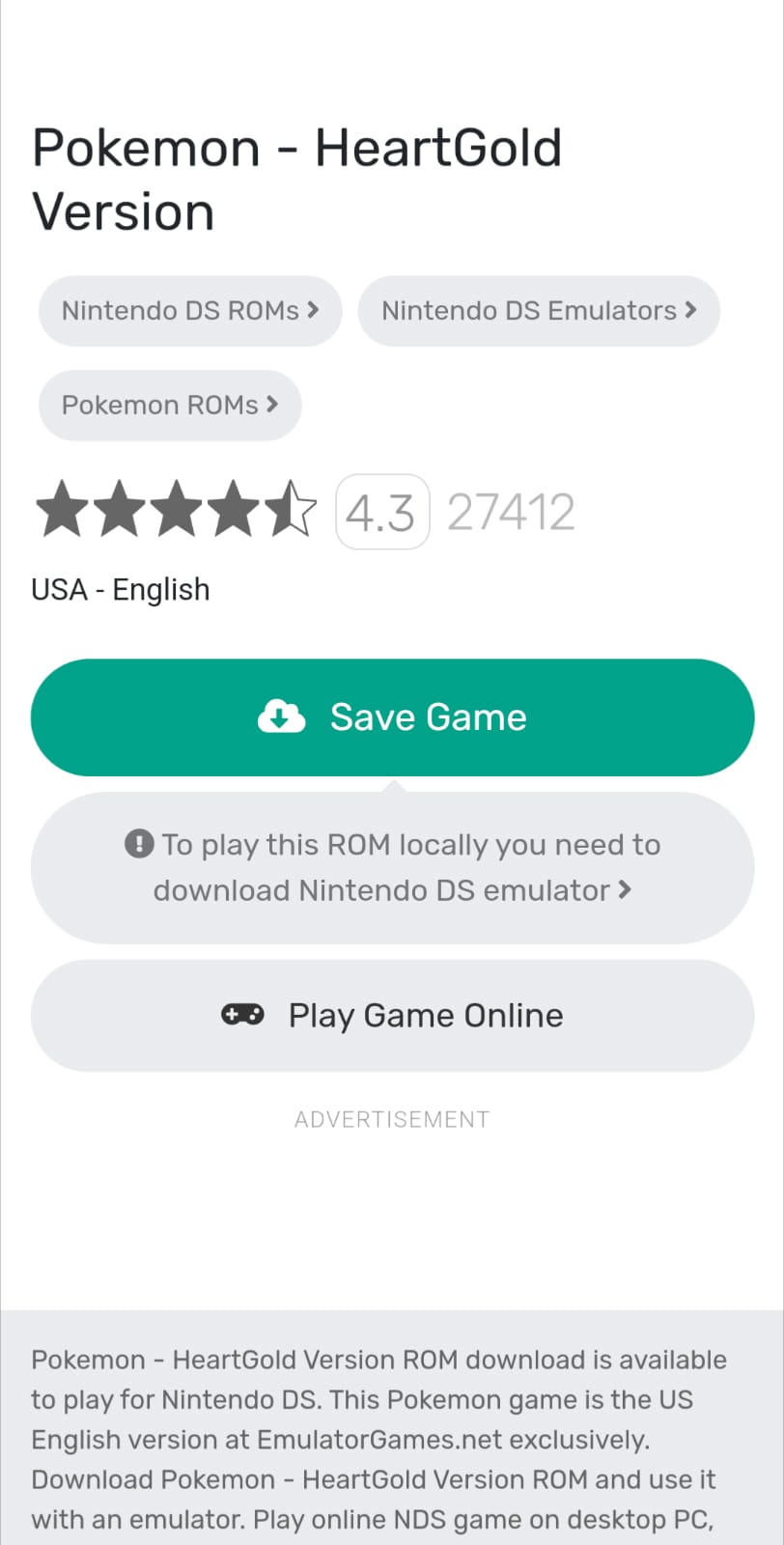784x1545 pixels.
Task: Select the gamepad icon beside Play Game Online
Action: tap(242, 1015)
